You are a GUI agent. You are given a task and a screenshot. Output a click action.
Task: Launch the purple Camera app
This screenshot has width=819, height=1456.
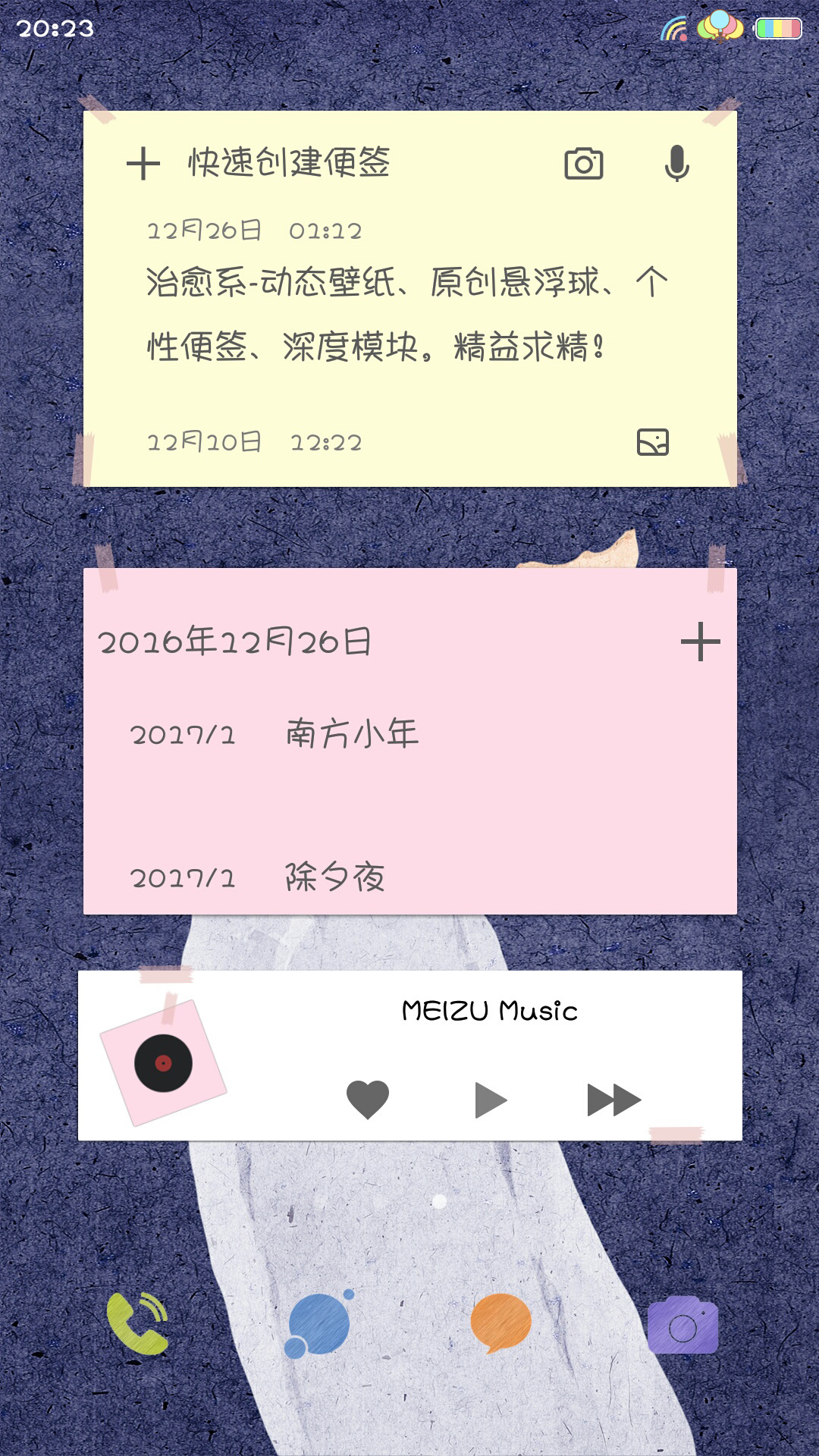click(x=682, y=1325)
